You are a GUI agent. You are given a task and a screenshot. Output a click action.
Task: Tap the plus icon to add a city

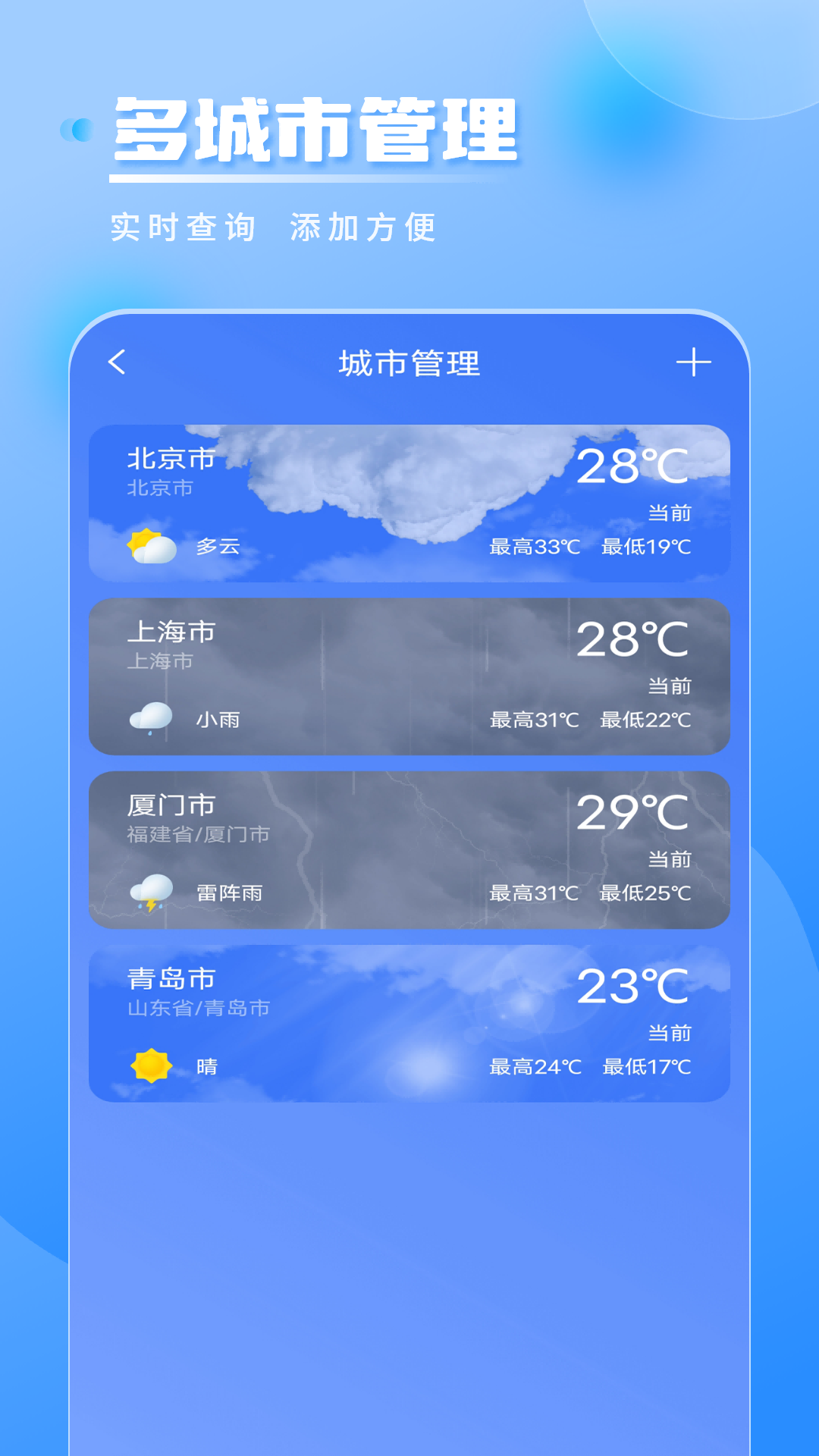pos(692,362)
